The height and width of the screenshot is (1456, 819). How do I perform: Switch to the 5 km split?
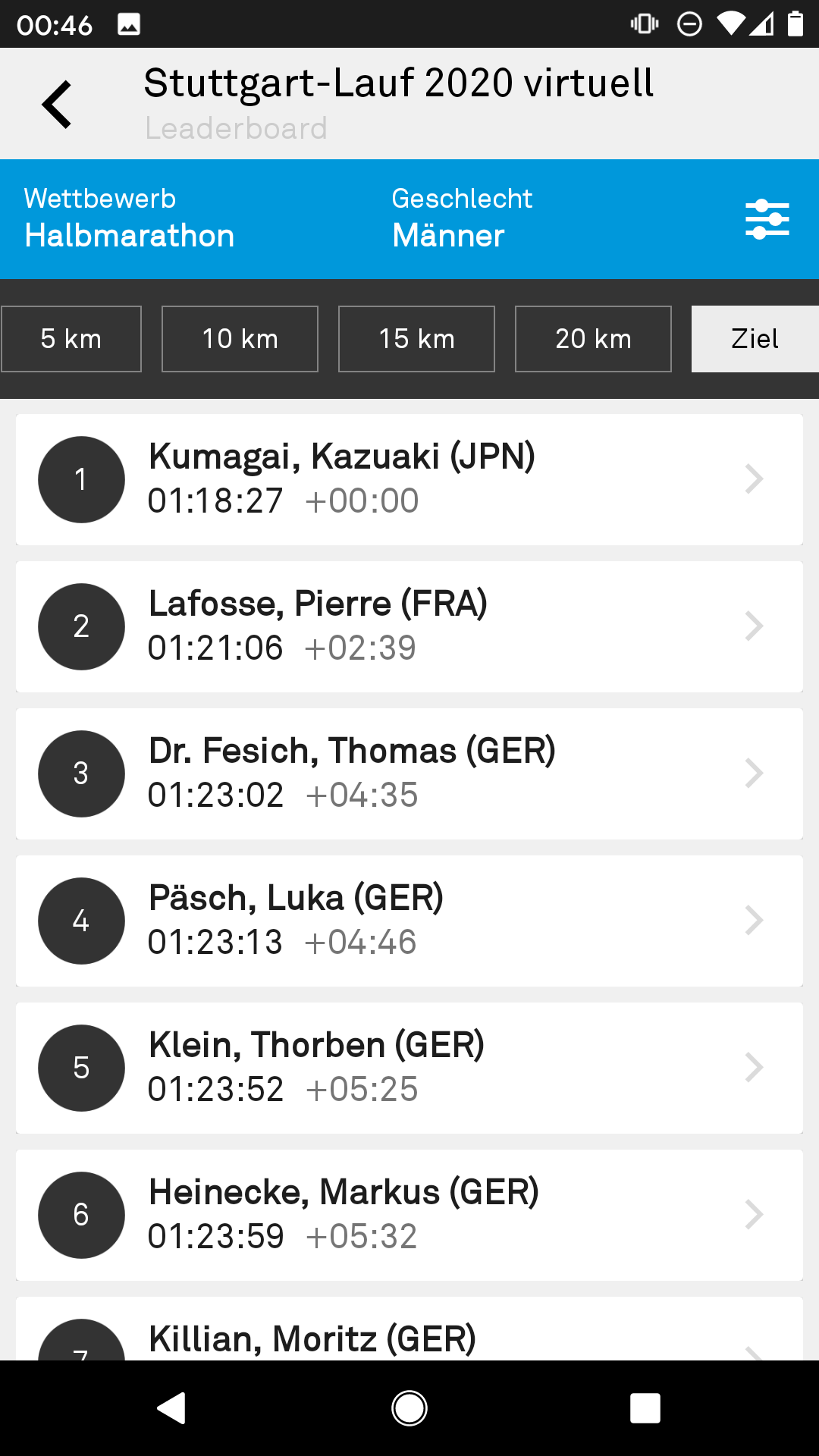coord(71,339)
